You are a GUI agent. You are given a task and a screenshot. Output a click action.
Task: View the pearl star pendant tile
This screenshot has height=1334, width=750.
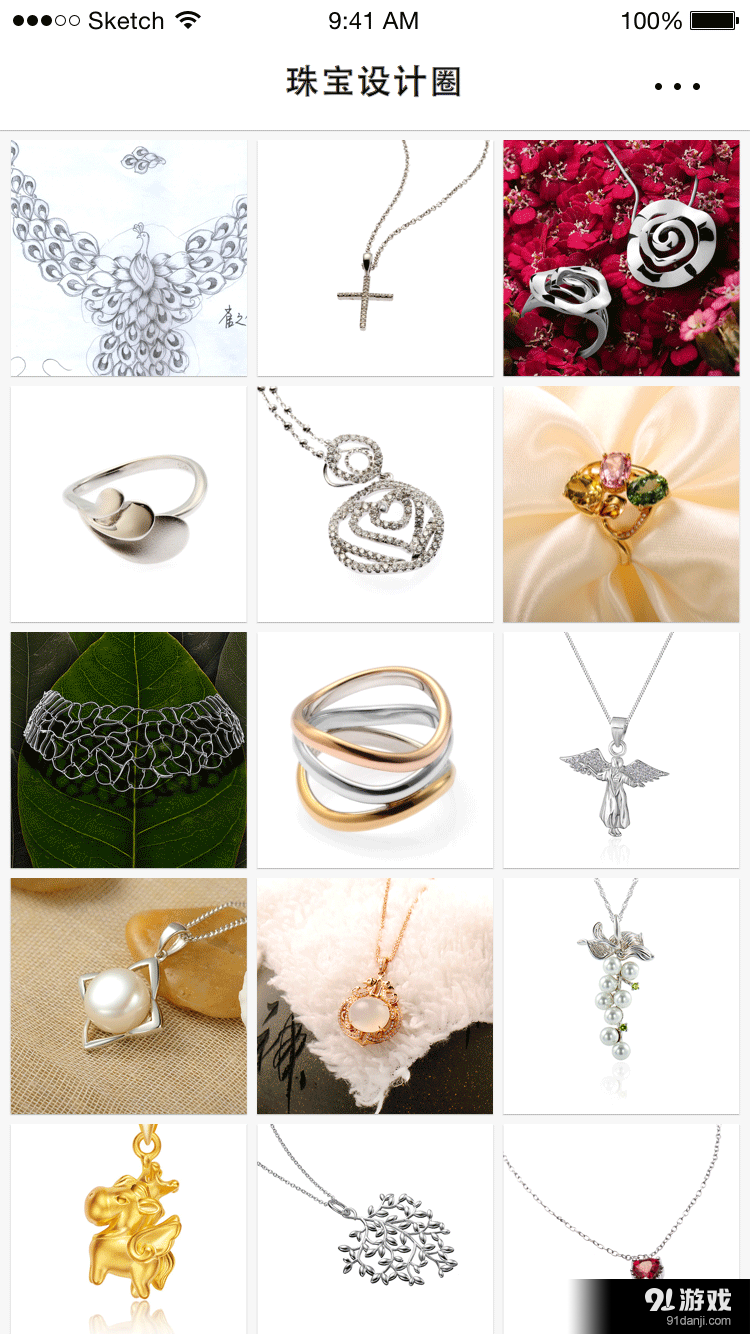pos(128,996)
